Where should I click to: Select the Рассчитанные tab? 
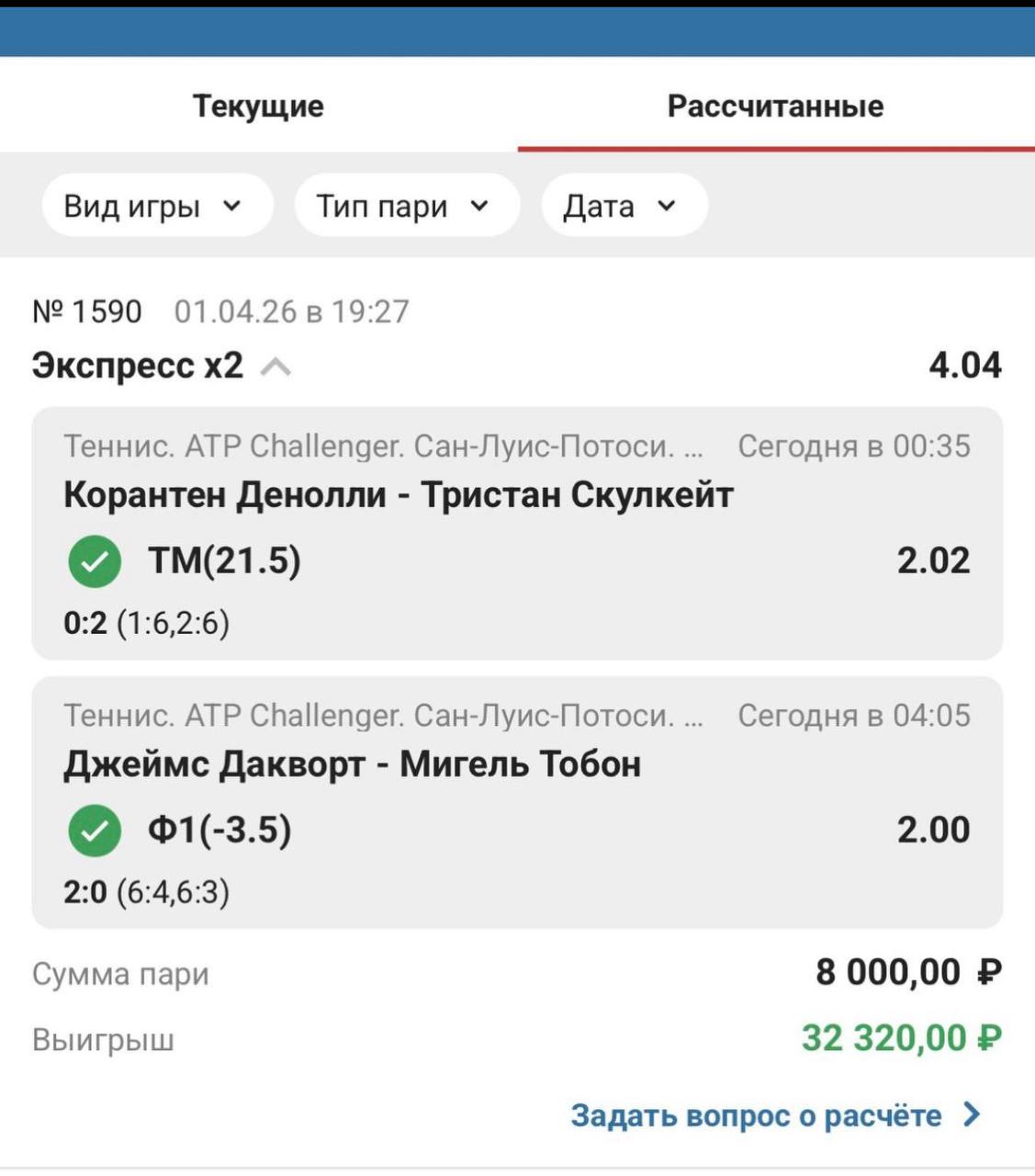click(775, 106)
